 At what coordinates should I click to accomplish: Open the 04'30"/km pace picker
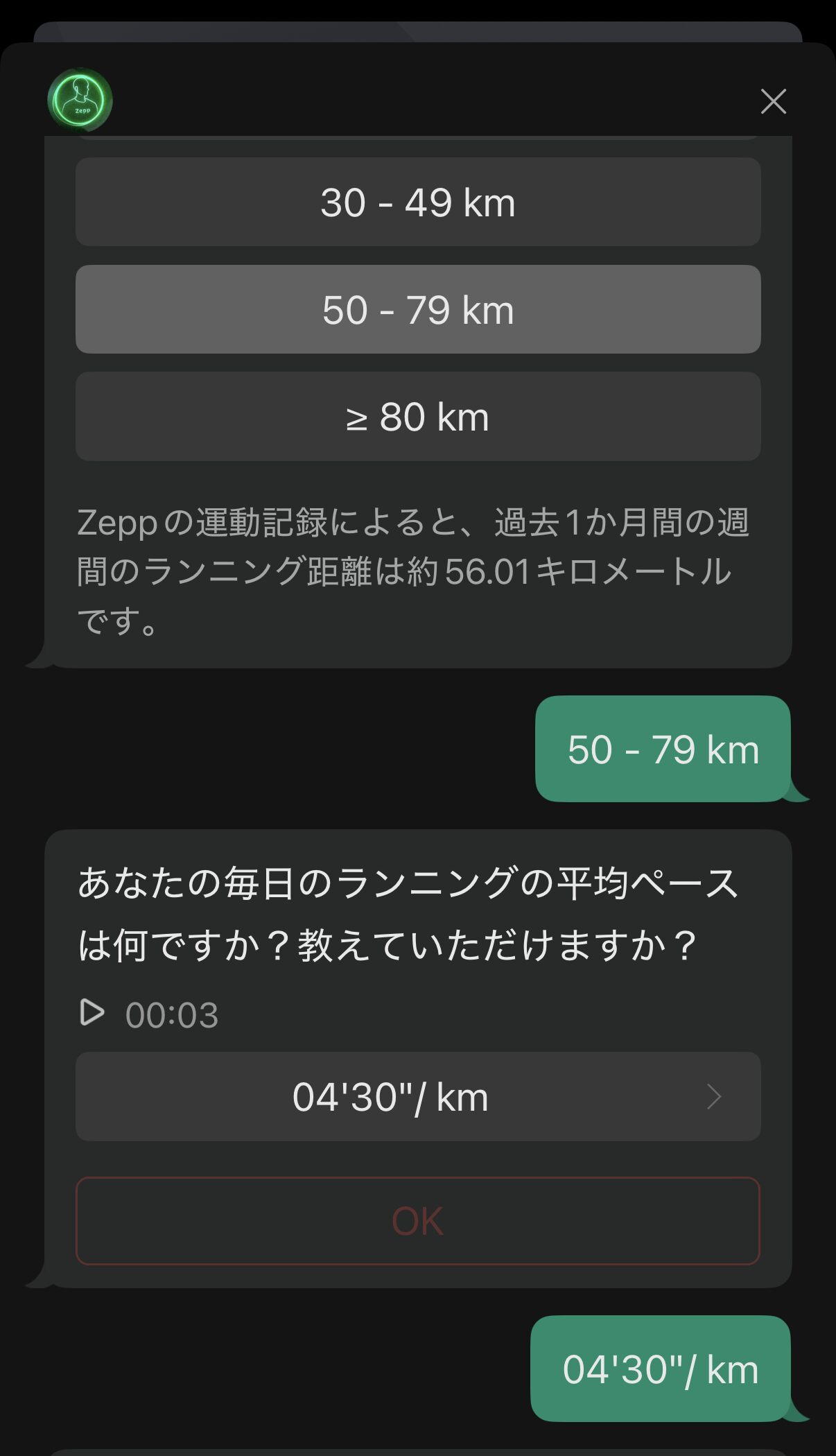click(x=418, y=1097)
